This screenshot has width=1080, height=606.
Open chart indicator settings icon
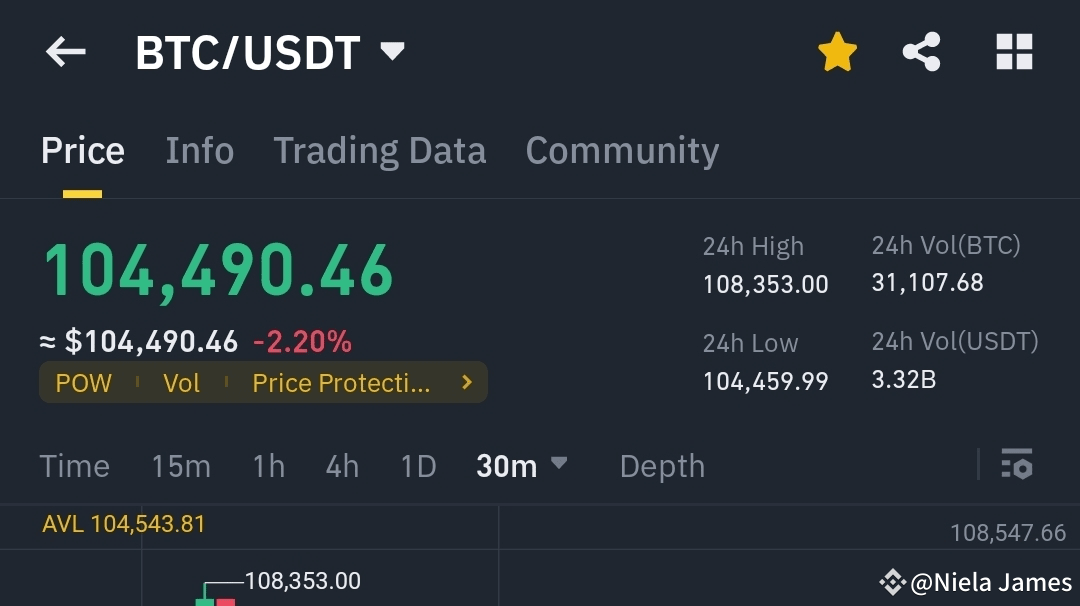tap(1016, 465)
